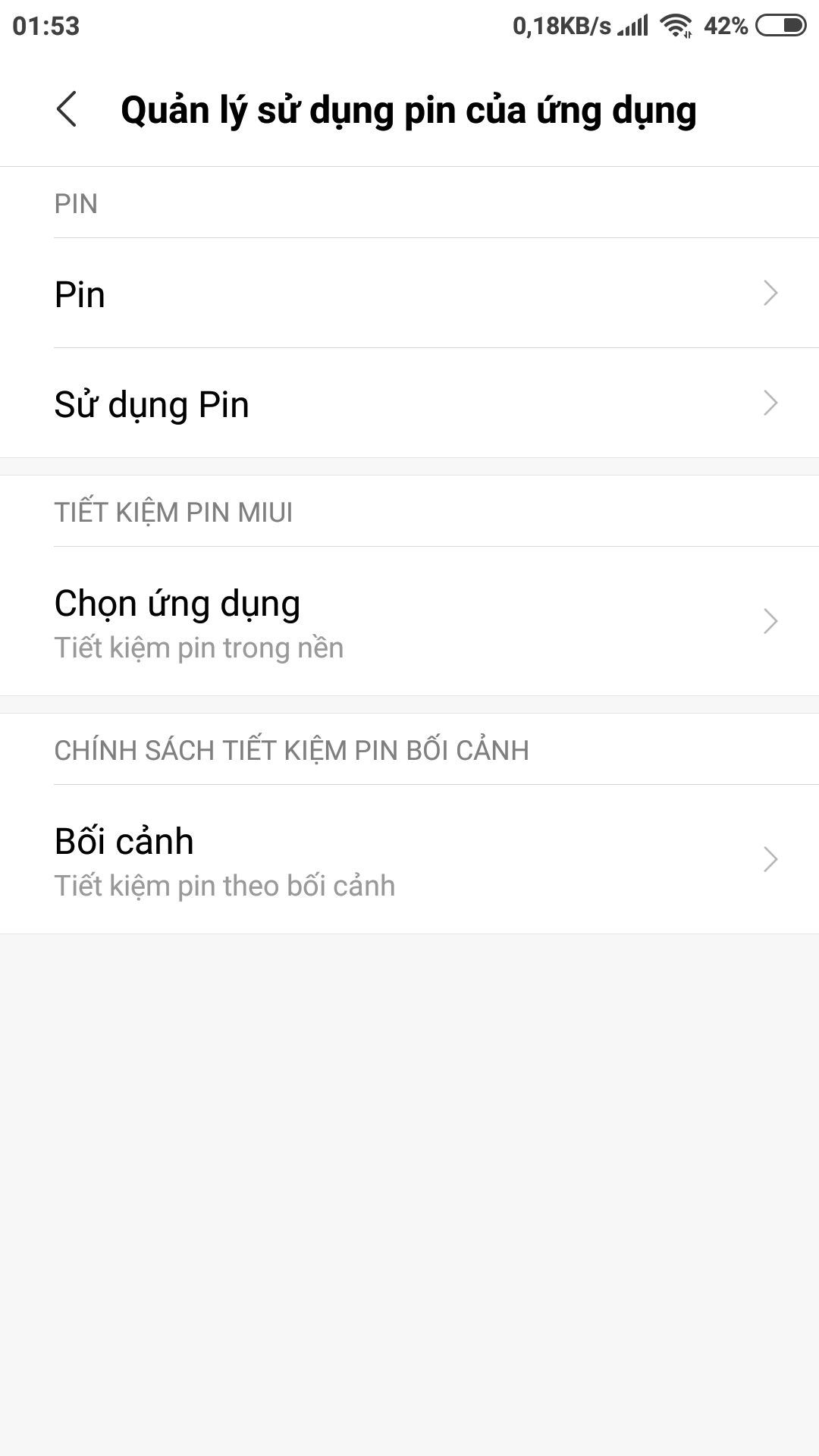Open Chọn ứng dụng battery saver
This screenshot has height=1456, width=819.
(409, 622)
